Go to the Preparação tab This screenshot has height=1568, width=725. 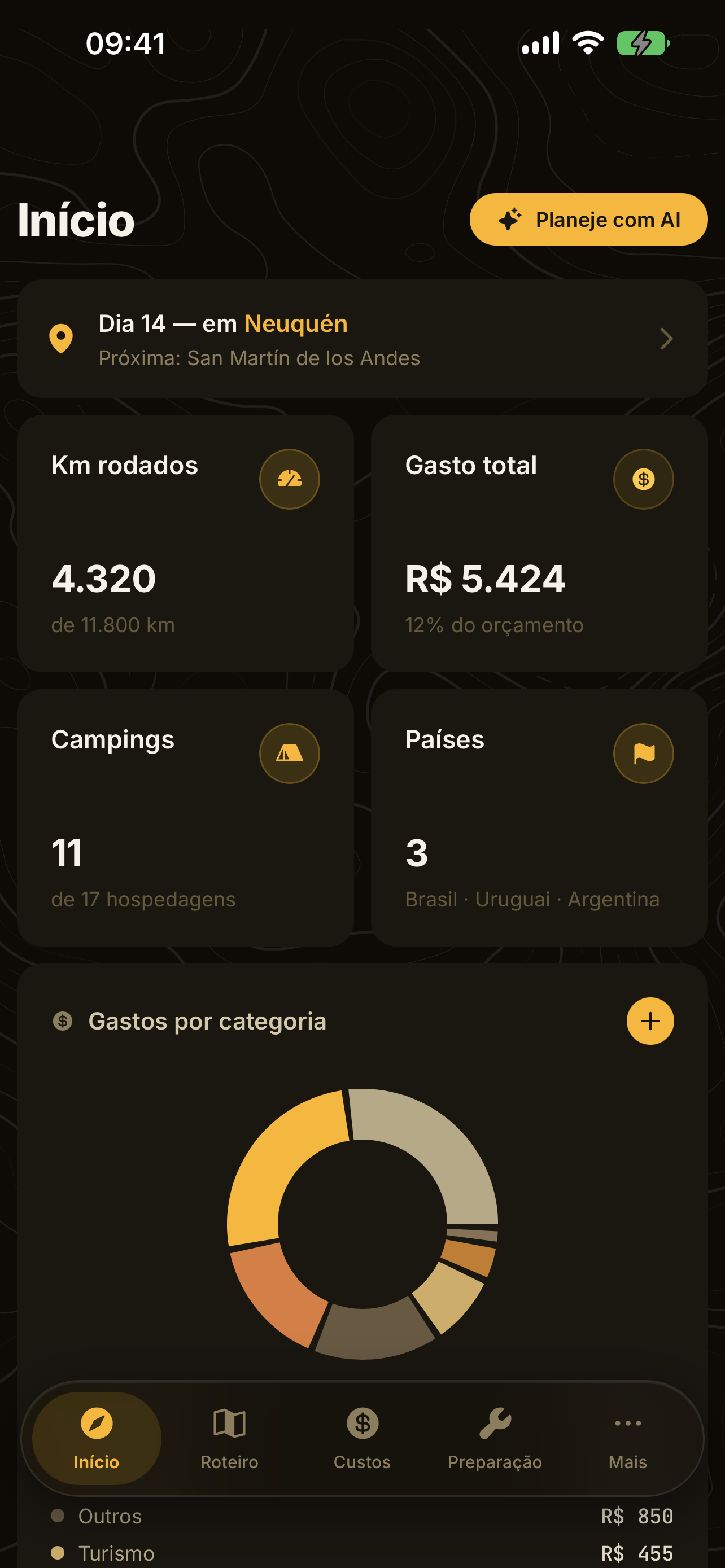tap(495, 1438)
